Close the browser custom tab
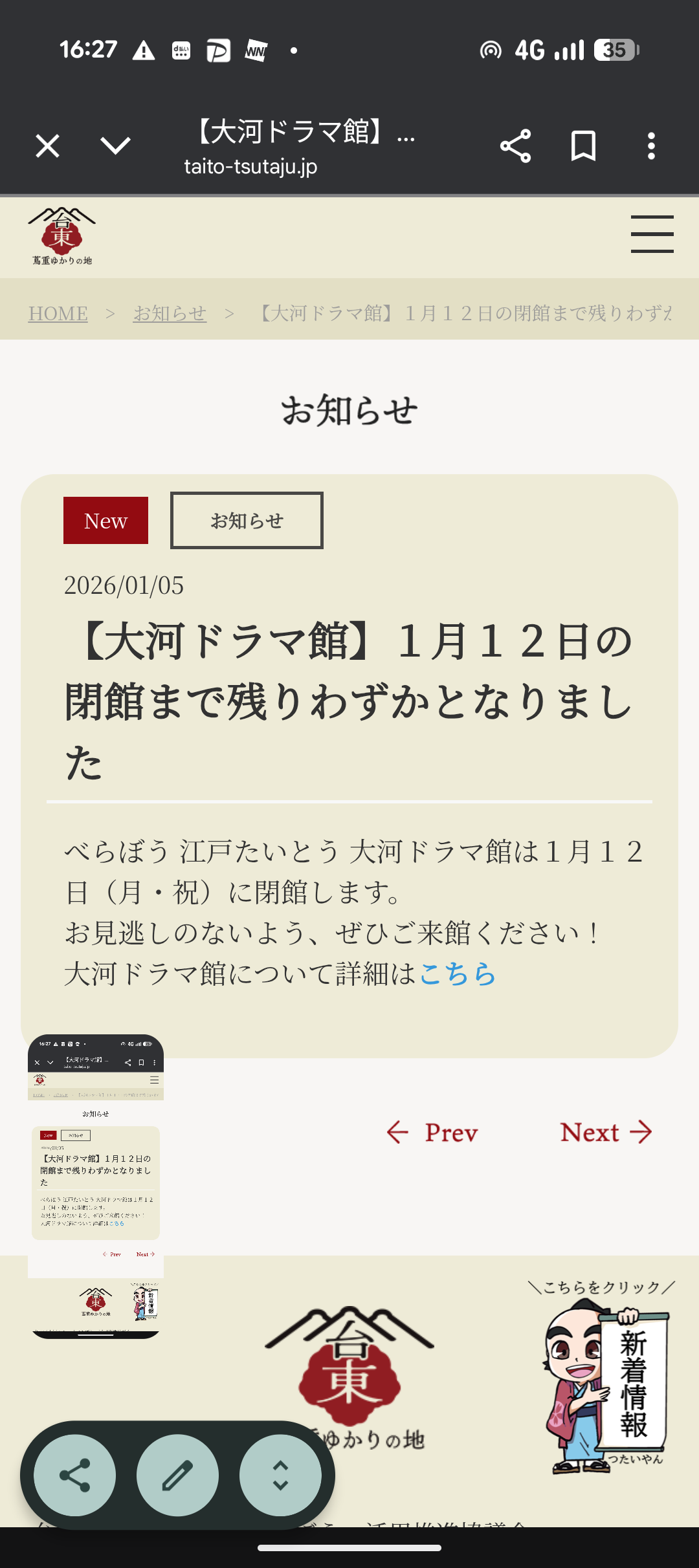 click(x=48, y=146)
